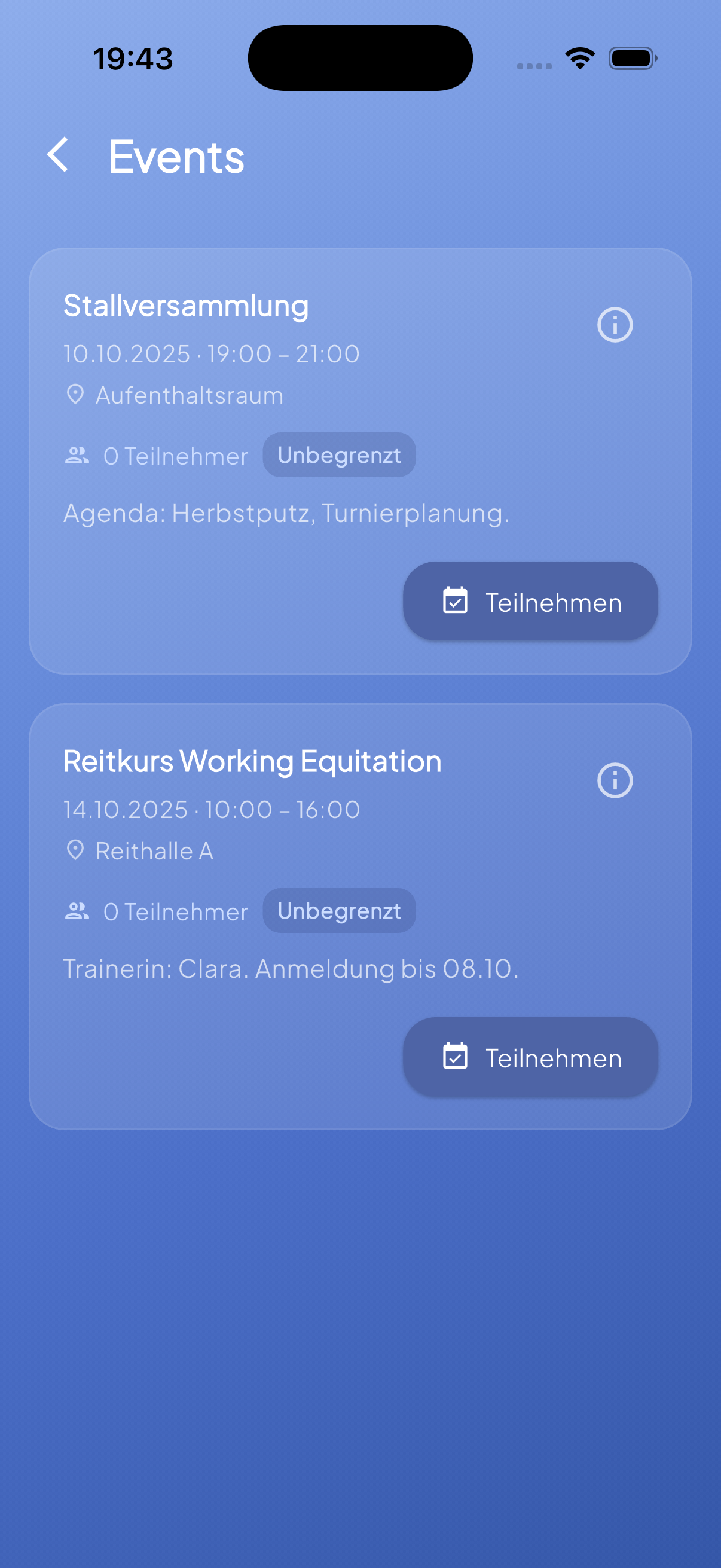
Task: Tap the participants icon on the Reitkurs card
Action: point(77,910)
